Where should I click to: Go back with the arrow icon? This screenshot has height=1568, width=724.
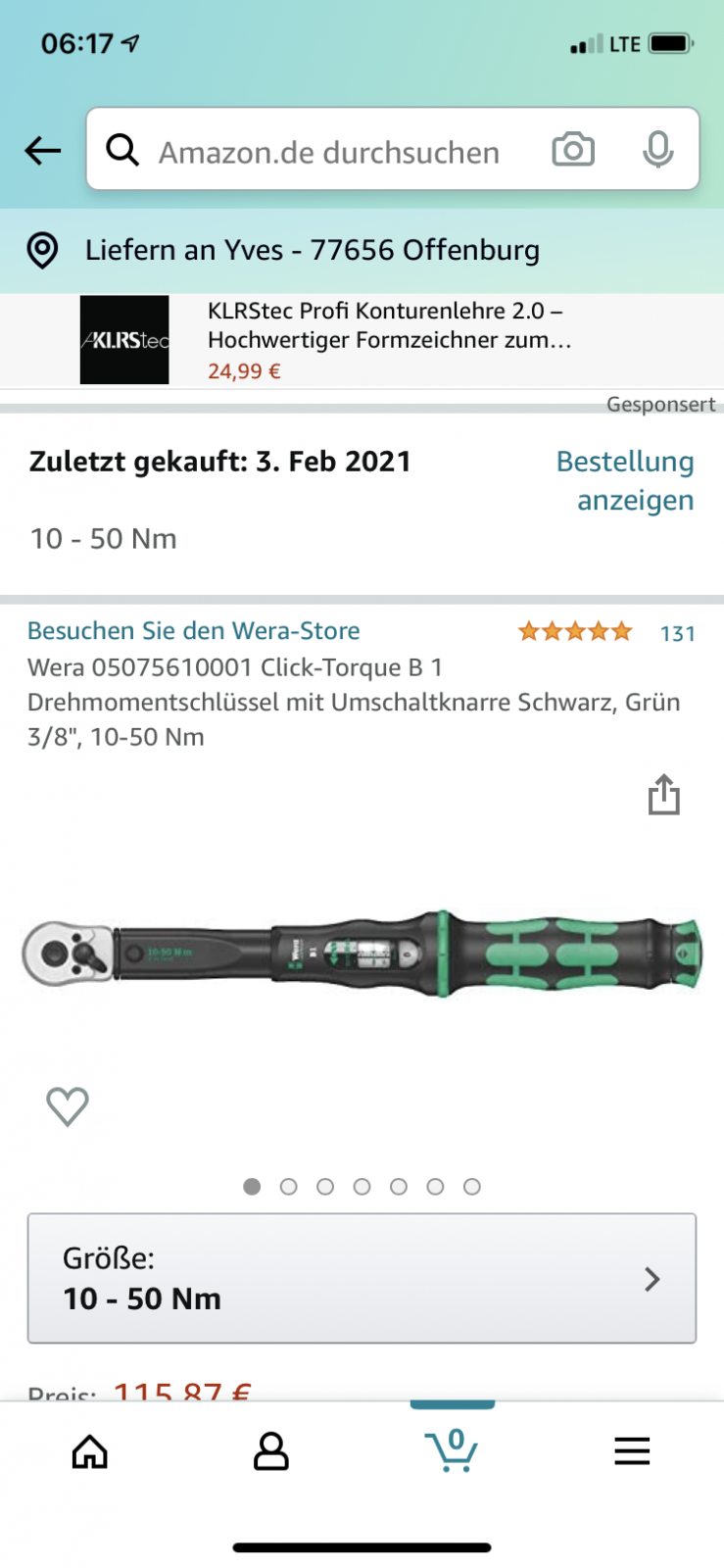pyautogui.click(x=43, y=151)
